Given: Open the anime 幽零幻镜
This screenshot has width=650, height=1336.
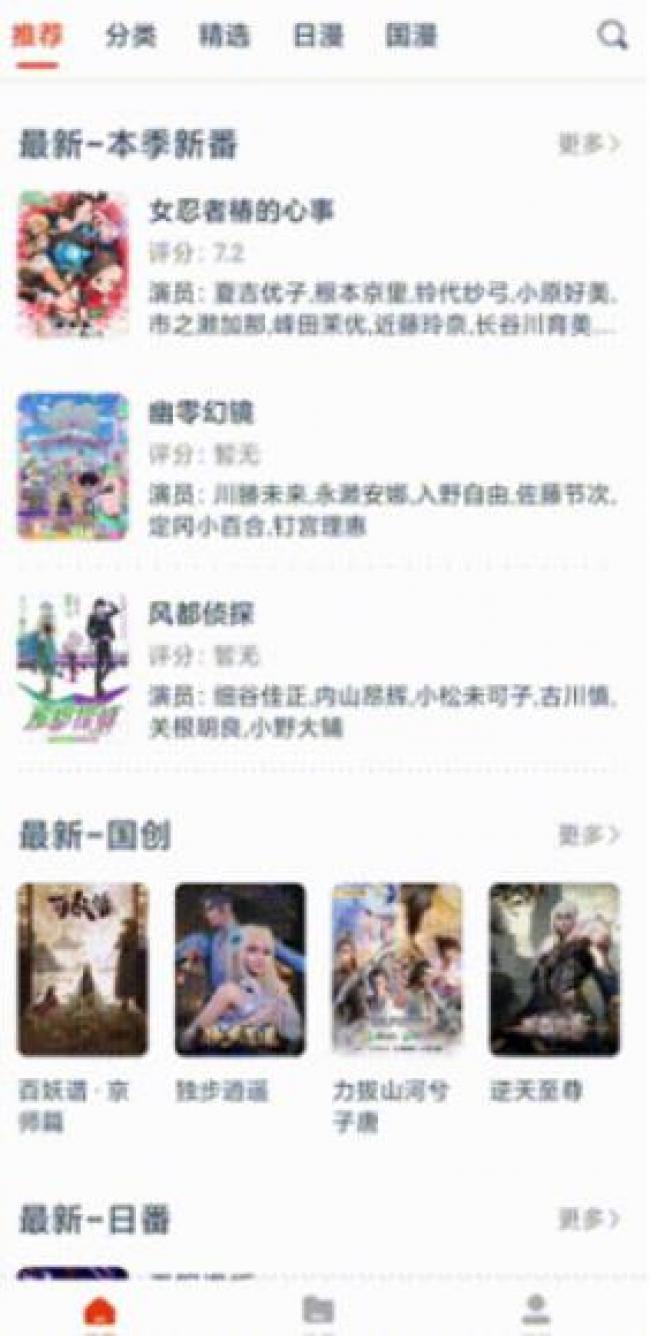Looking at the screenshot, I should pos(201,412).
